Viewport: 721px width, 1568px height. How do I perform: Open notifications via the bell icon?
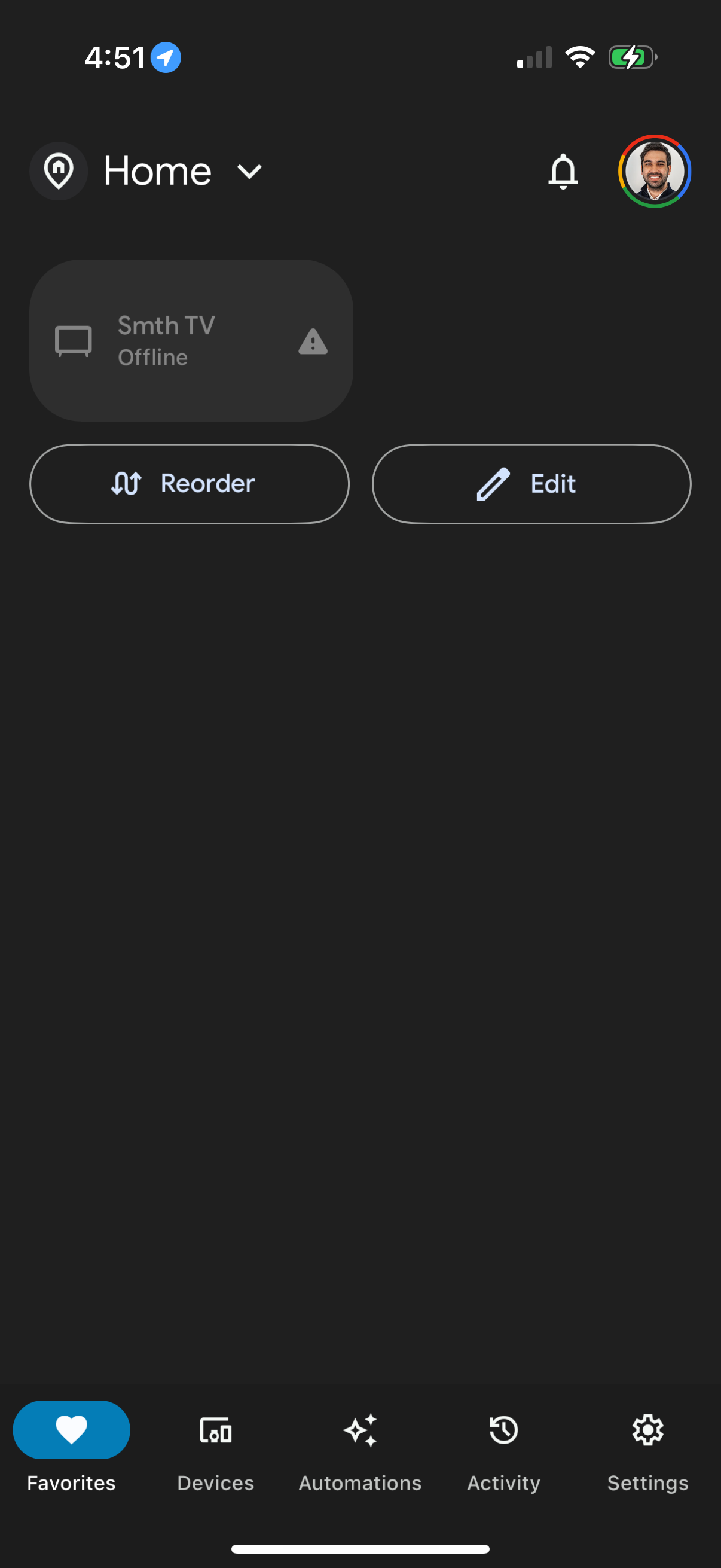563,171
